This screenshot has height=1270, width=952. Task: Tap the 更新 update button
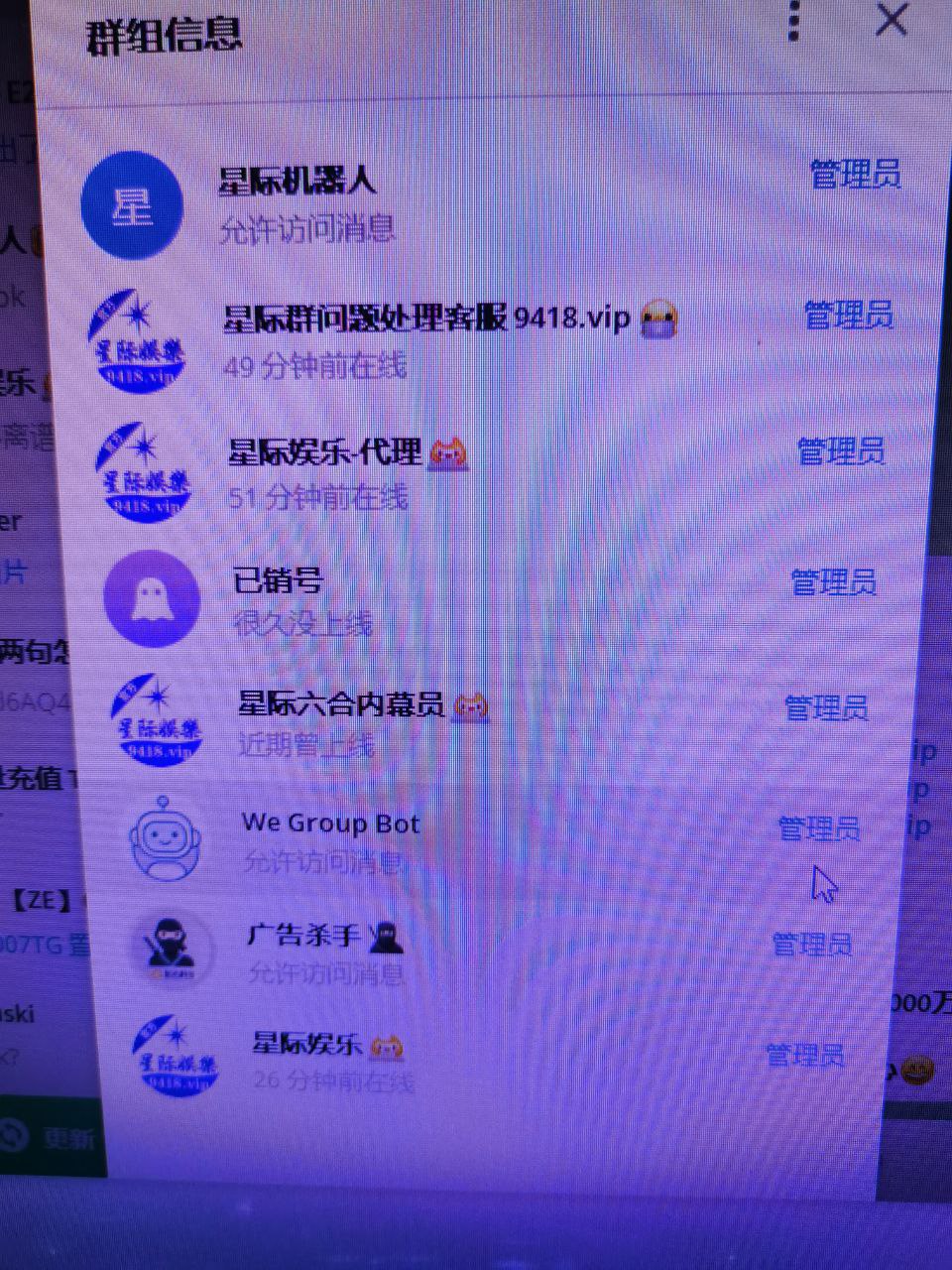[x=55, y=1138]
